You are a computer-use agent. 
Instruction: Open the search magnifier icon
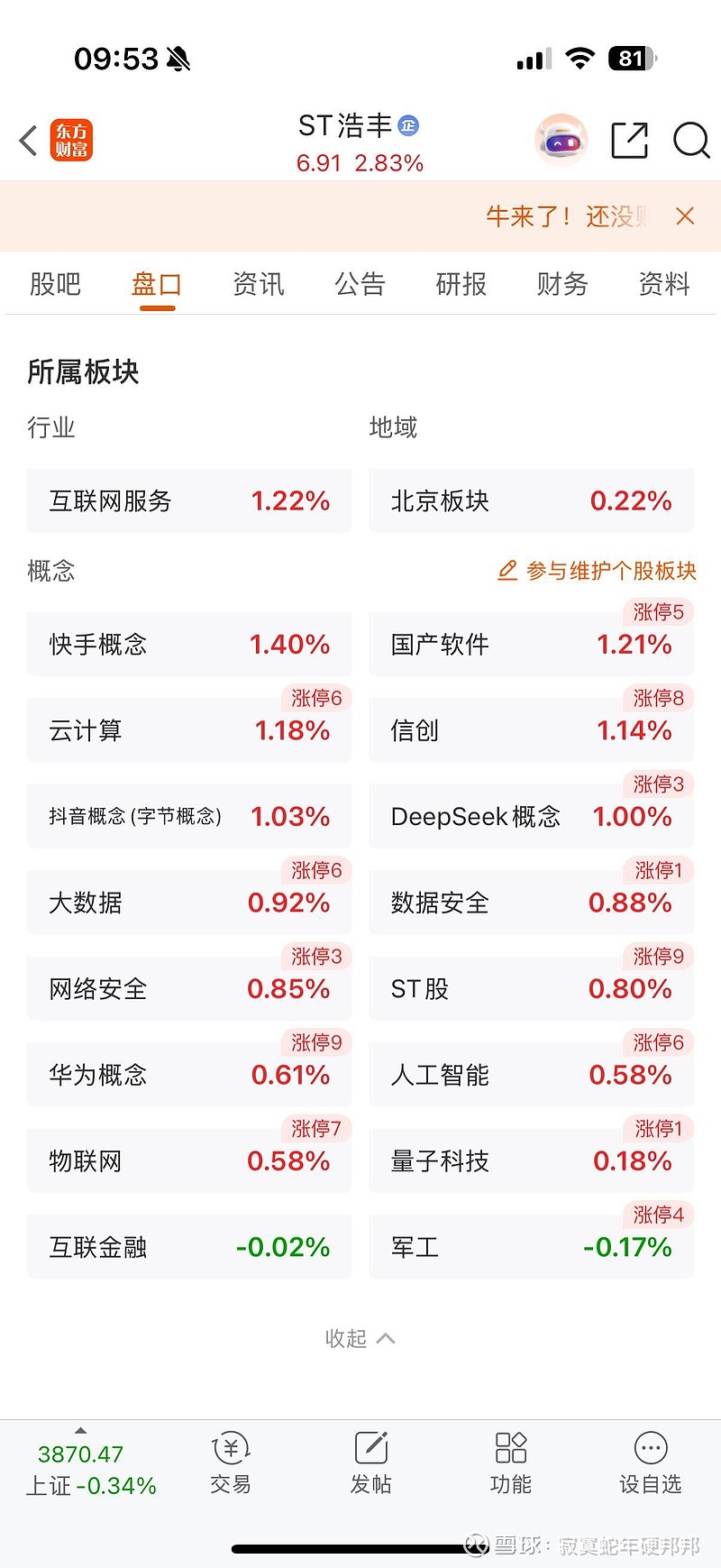tap(691, 140)
